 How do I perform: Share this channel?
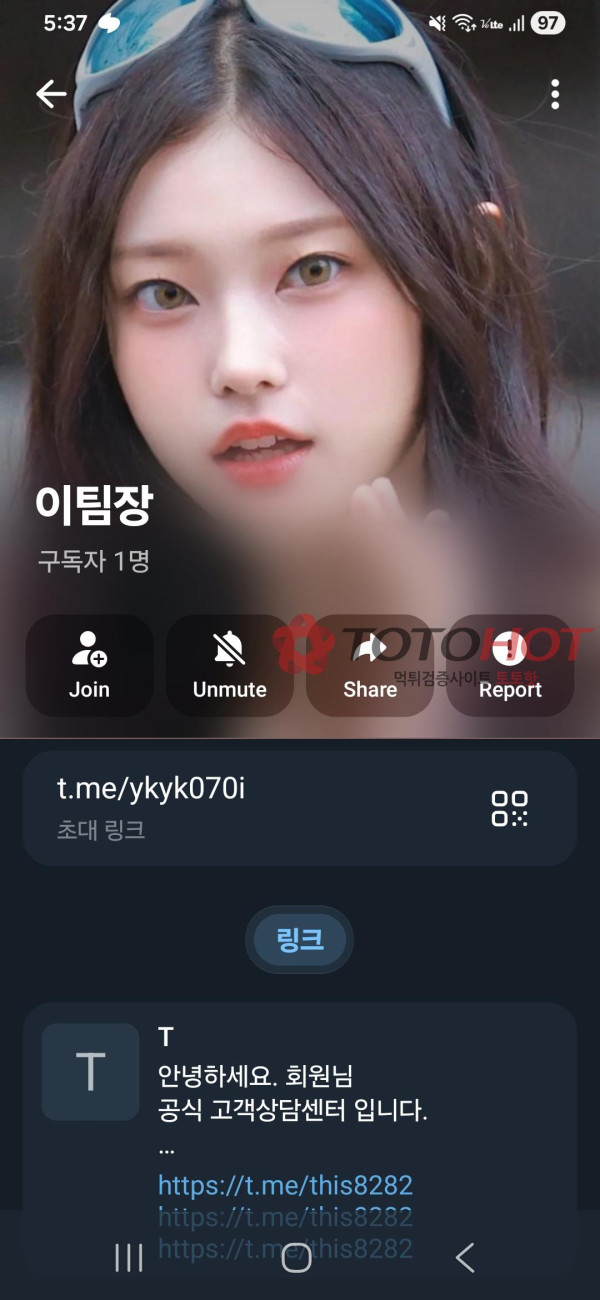[370, 665]
